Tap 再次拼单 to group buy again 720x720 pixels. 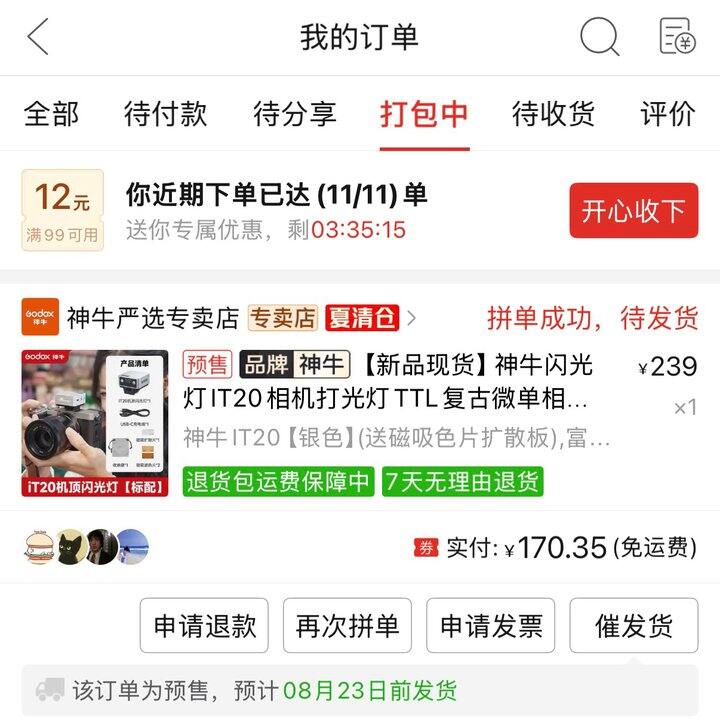click(347, 626)
